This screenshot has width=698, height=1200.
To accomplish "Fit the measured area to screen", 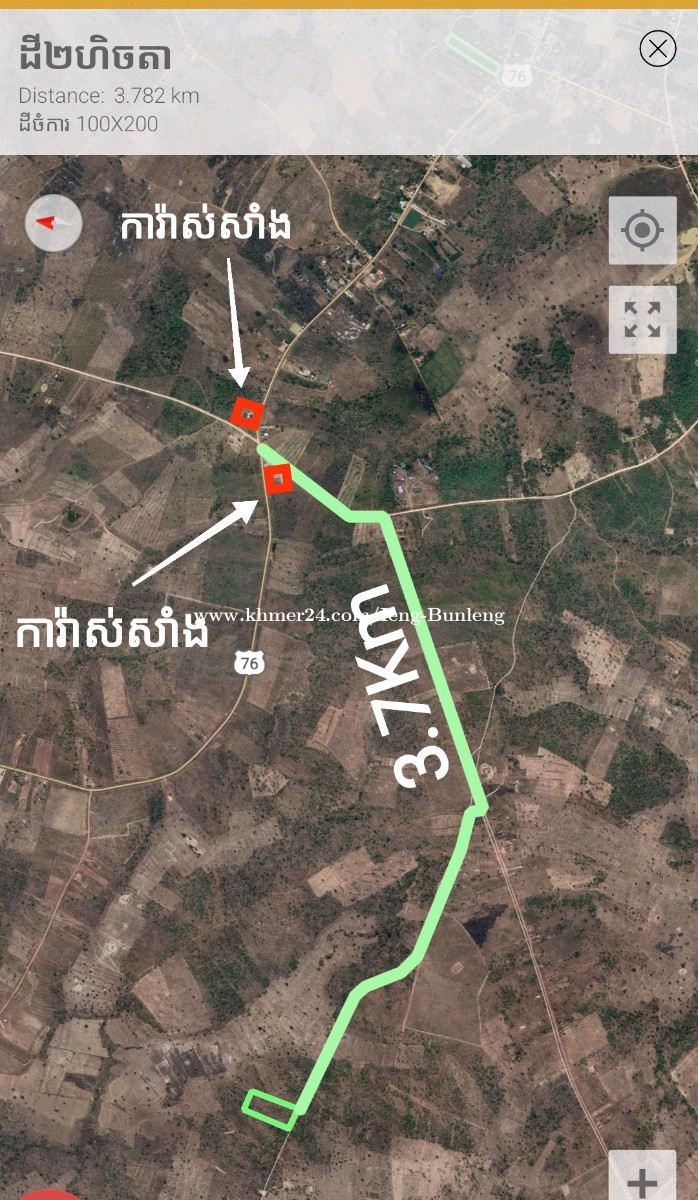I will tap(642, 320).
